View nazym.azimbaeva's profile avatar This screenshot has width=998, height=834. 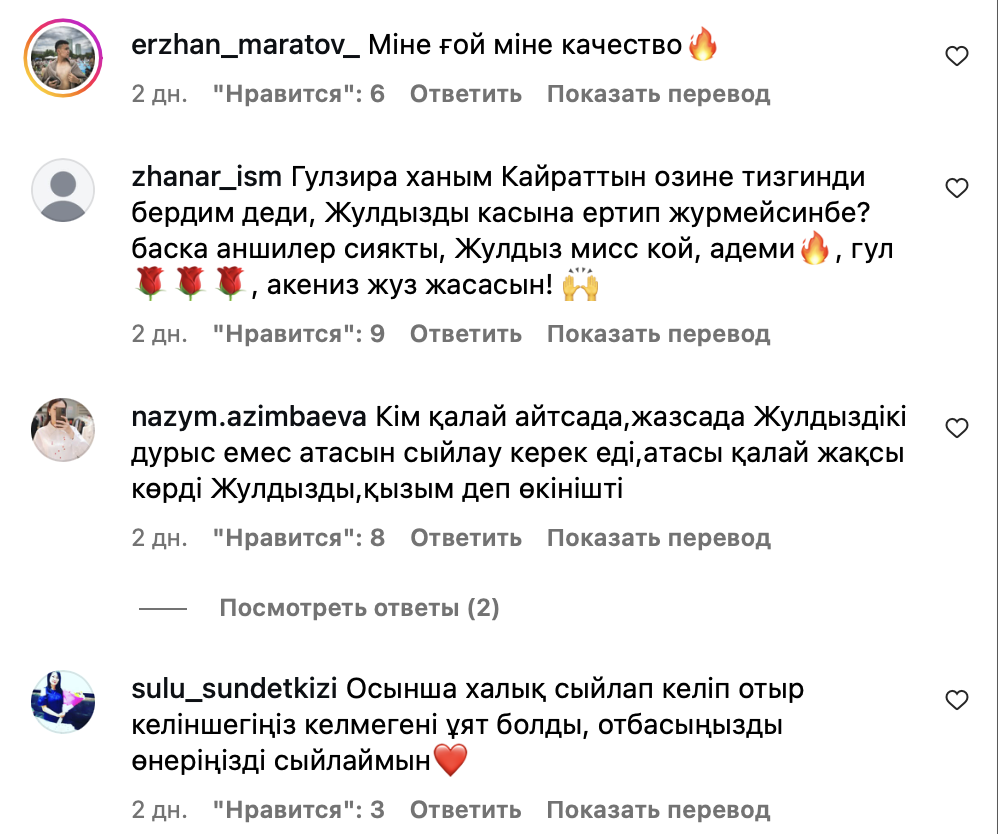[64, 430]
